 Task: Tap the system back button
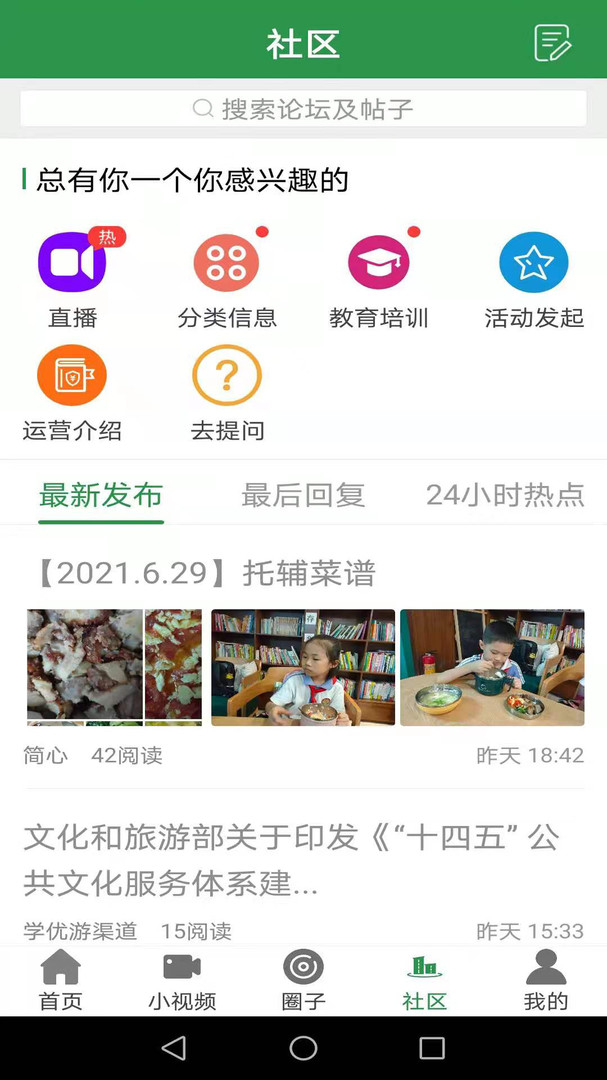174,1047
